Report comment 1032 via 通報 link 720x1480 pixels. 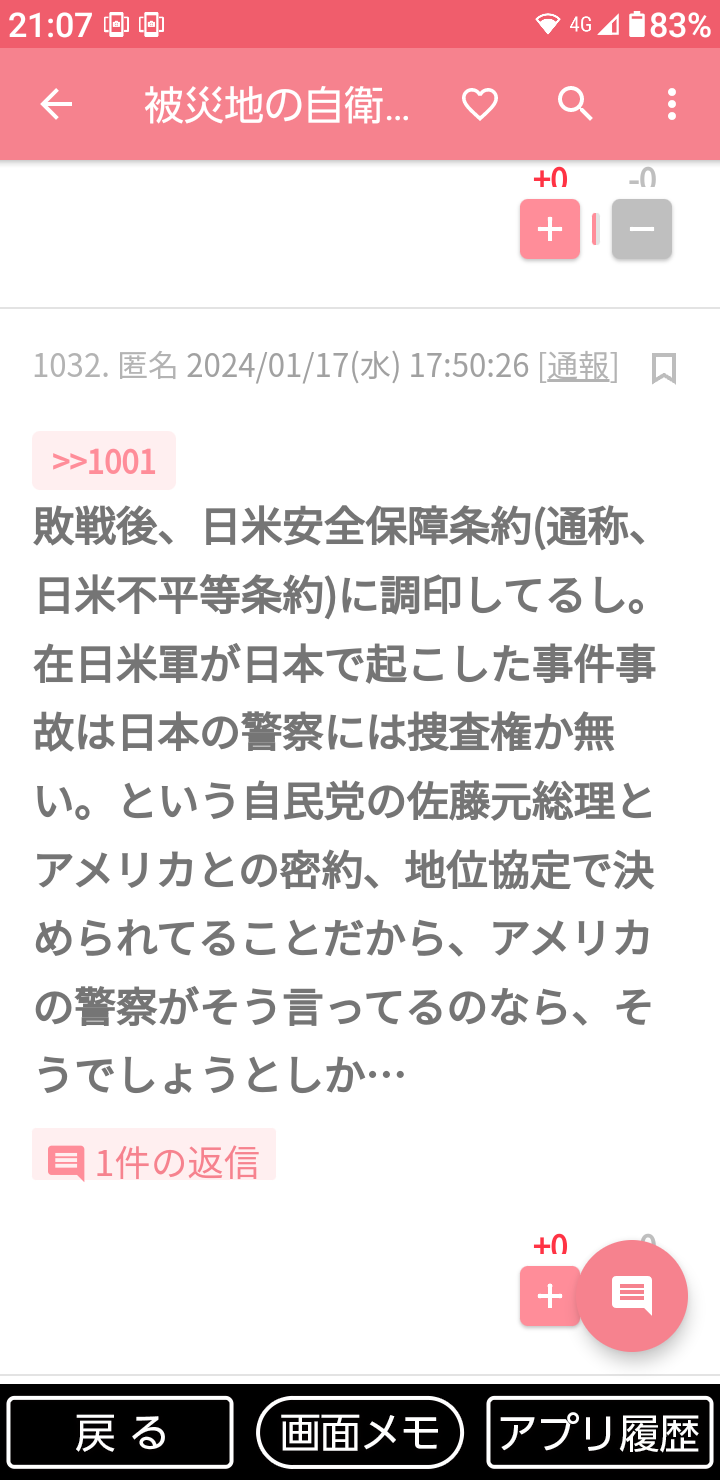(578, 366)
